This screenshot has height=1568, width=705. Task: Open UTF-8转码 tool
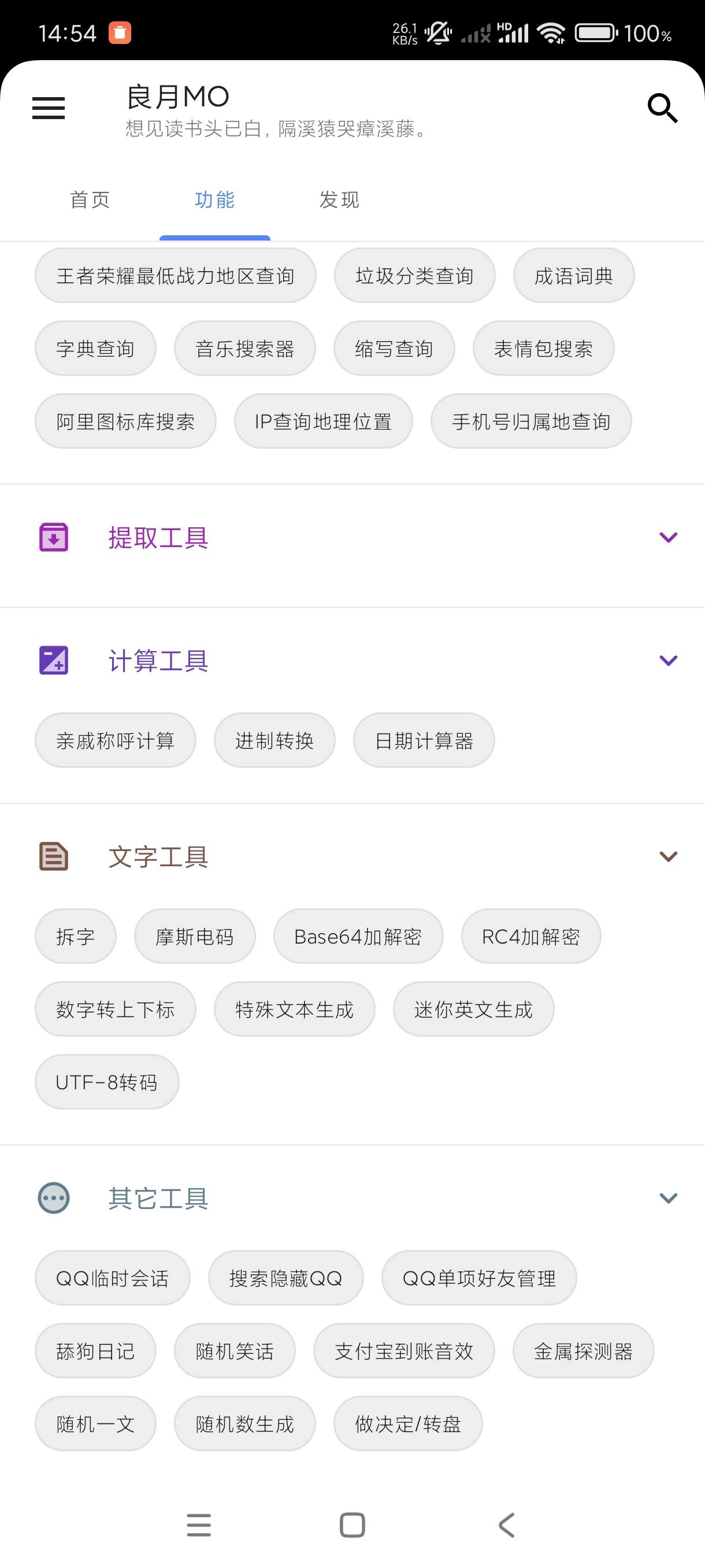pos(107,1082)
